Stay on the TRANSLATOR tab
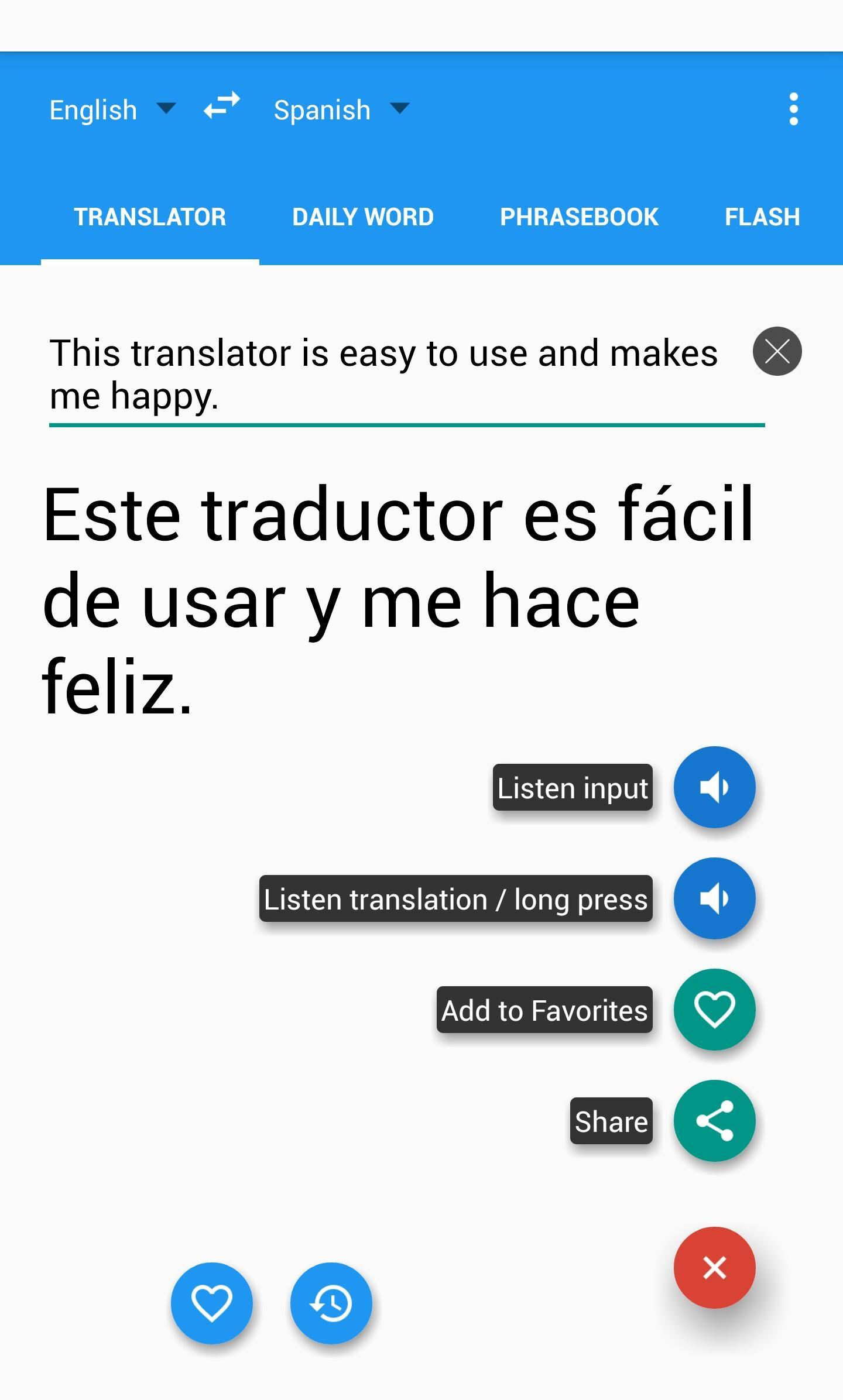This screenshot has width=843, height=1400. [x=149, y=217]
